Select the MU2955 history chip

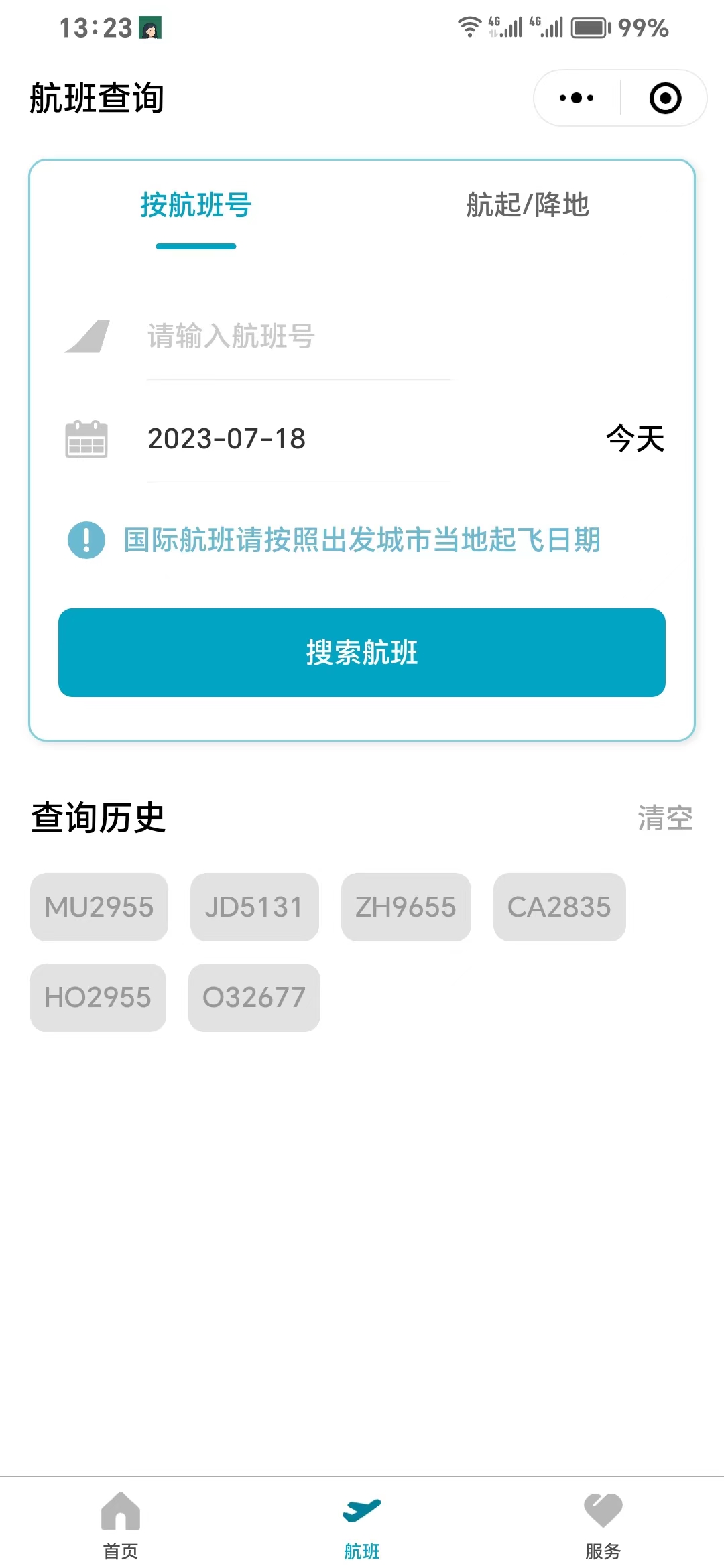click(x=99, y=907)
